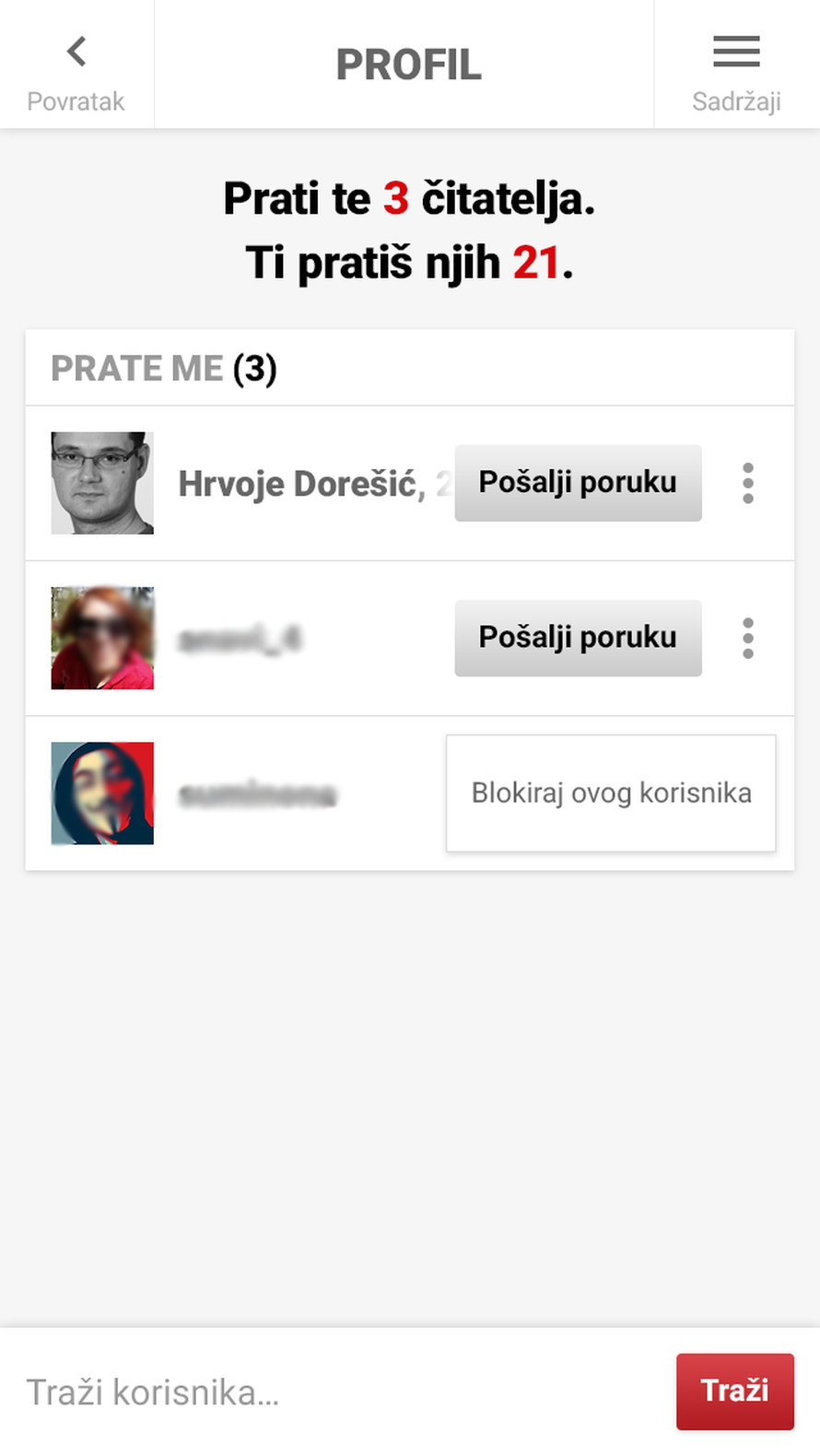Tap the back arrow above Povratak
Image resolution: width=820 pixels, height=1456 pixels.
tap(76, 50)
